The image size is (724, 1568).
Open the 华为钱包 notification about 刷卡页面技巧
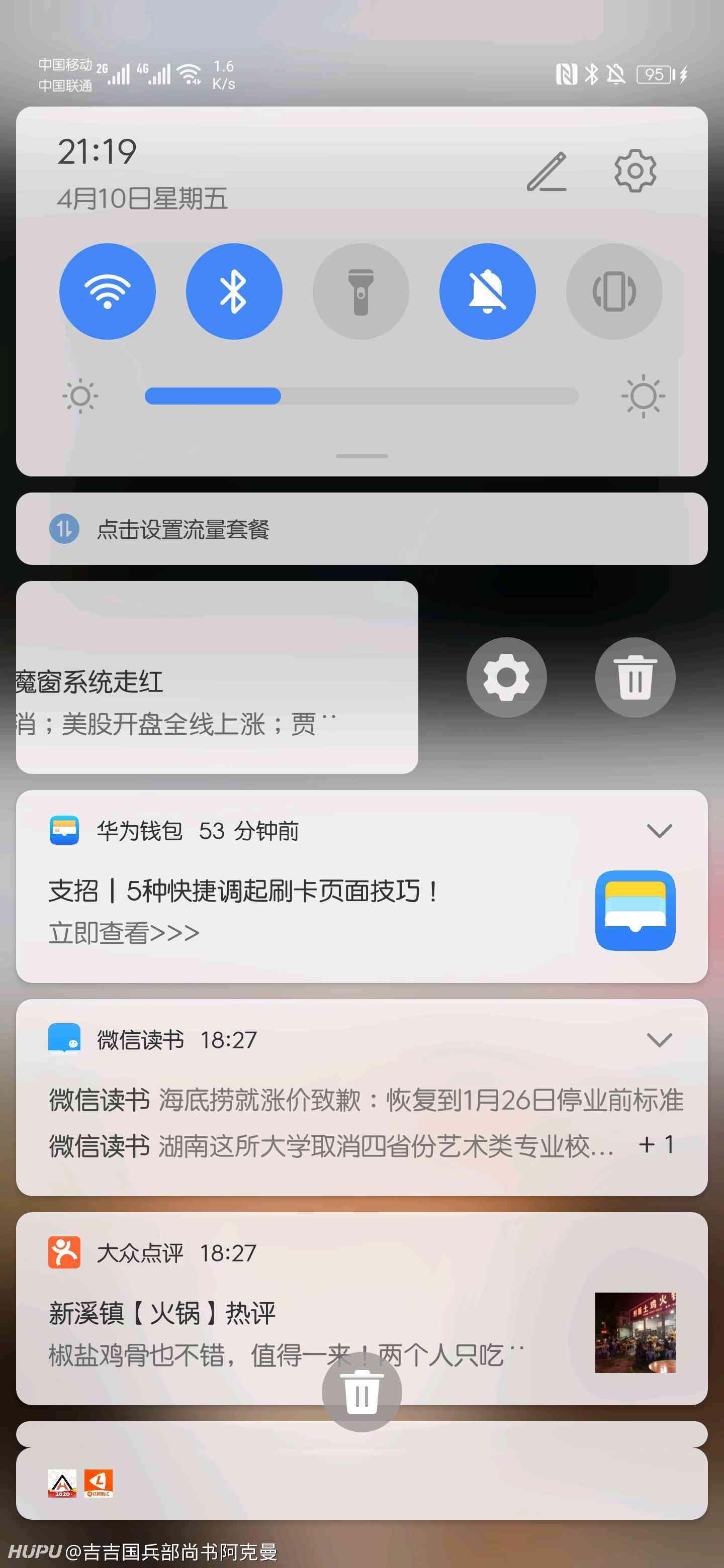click(x=361, y=886)
